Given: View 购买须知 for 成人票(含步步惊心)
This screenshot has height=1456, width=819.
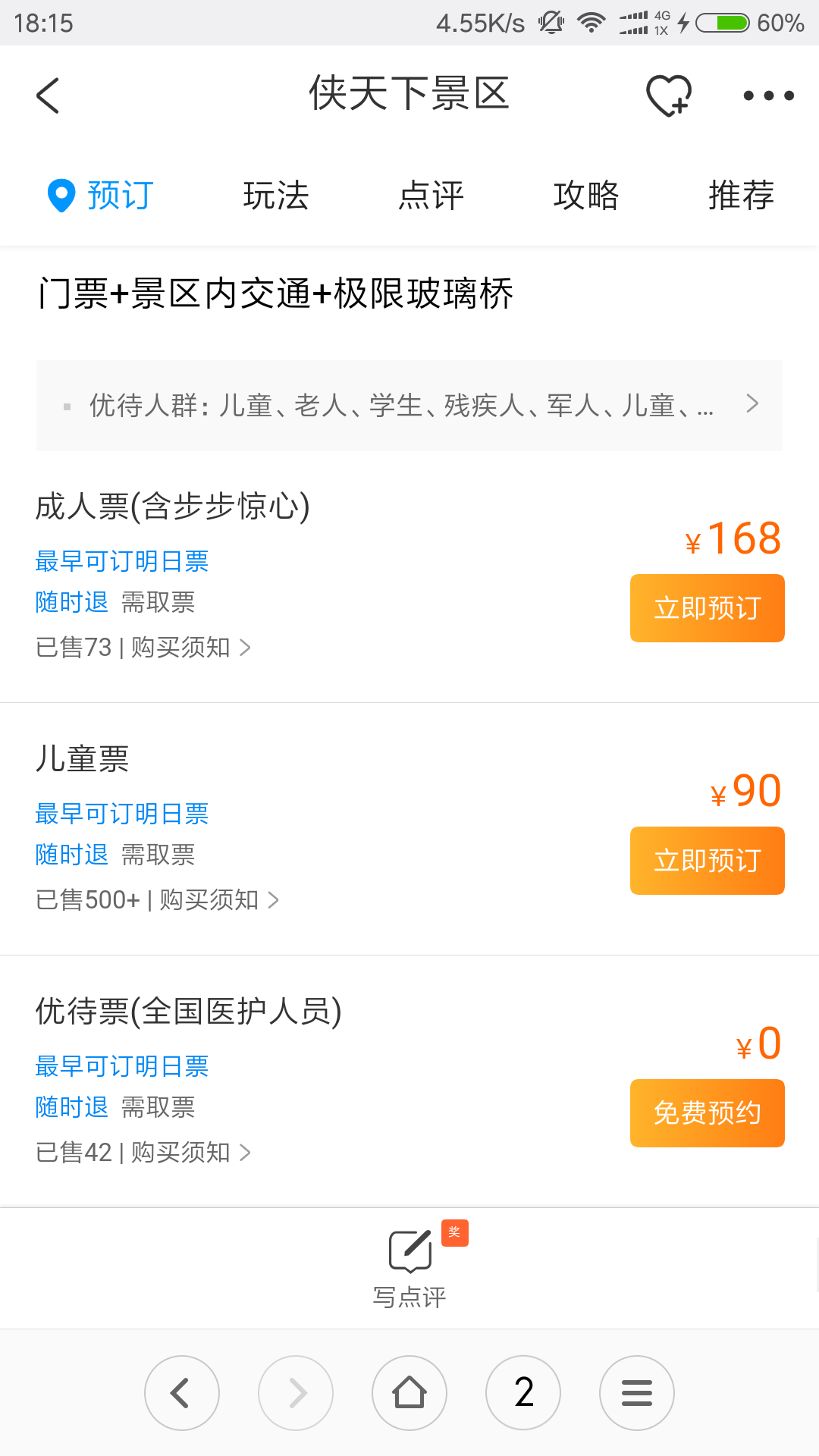Looking at the screenshot, I should tap(190, 648).
